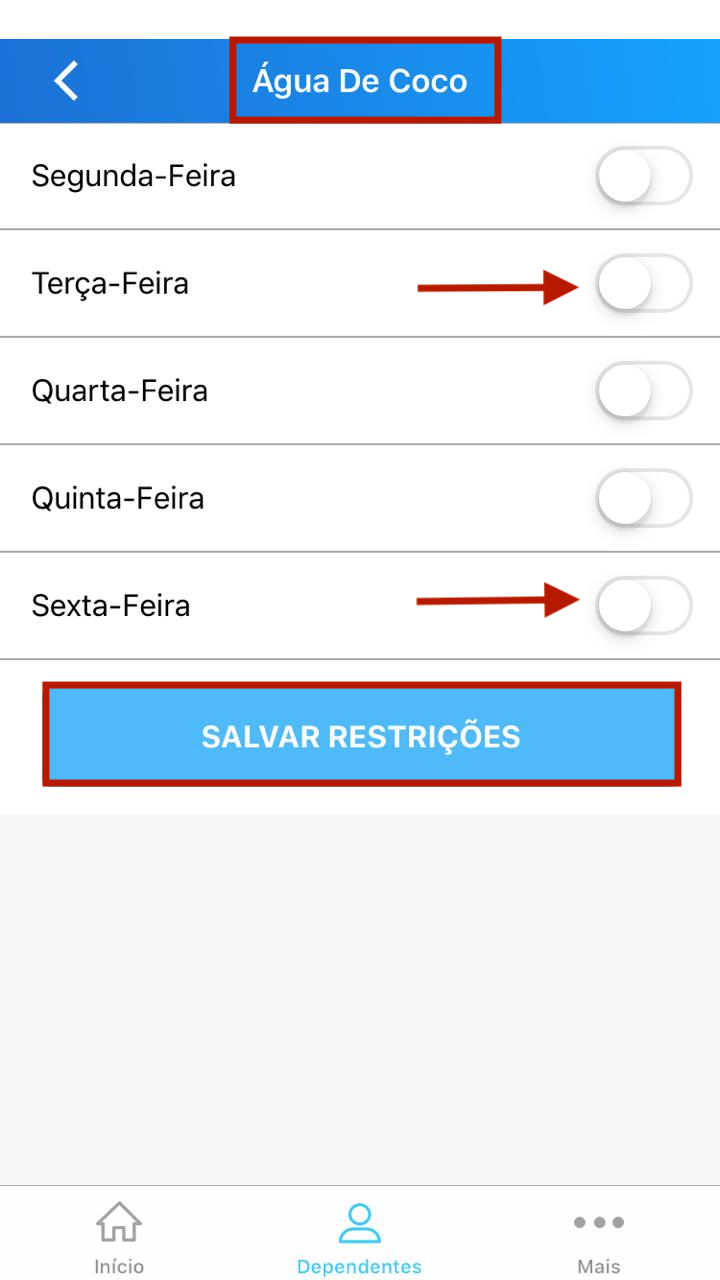The height and width of the screenshot is (1280, 720).
Task: Toggle the Terça-Feira switch on
Action: (643, 284)
